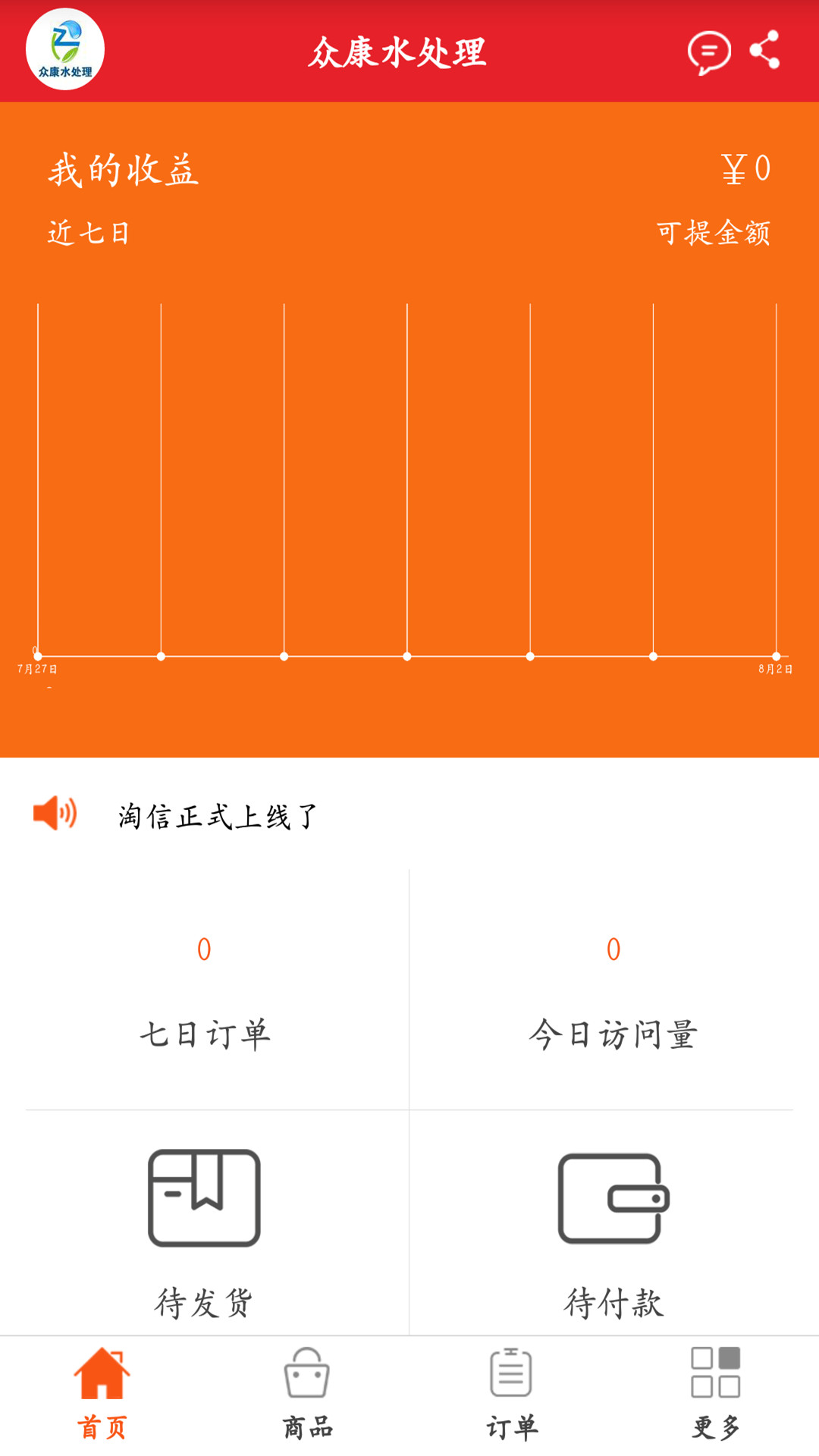The image size is (819, 1456).
Task: Open the chat message icon
Action: (x=707, y=53)
